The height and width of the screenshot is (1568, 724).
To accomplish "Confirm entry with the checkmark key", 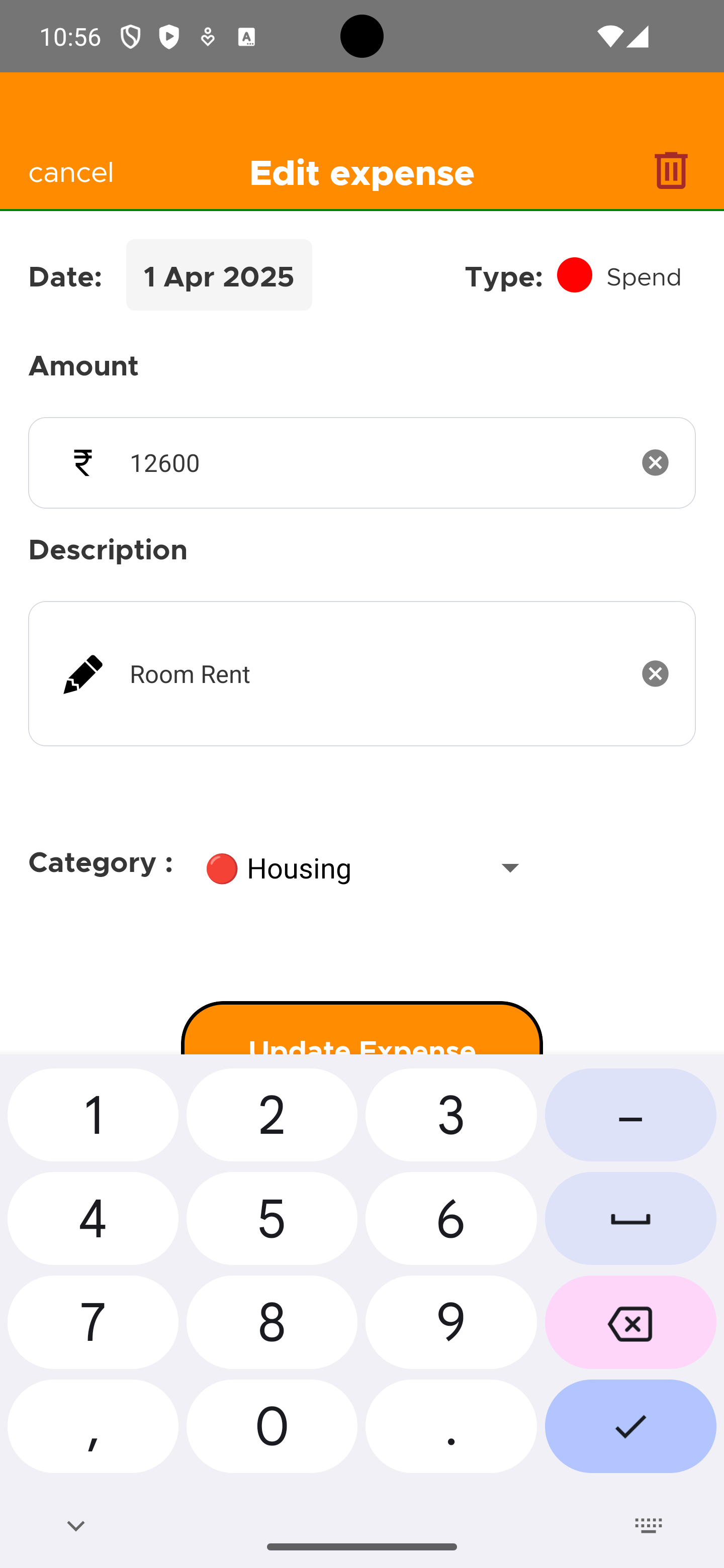I will [x=630, y=1426].
